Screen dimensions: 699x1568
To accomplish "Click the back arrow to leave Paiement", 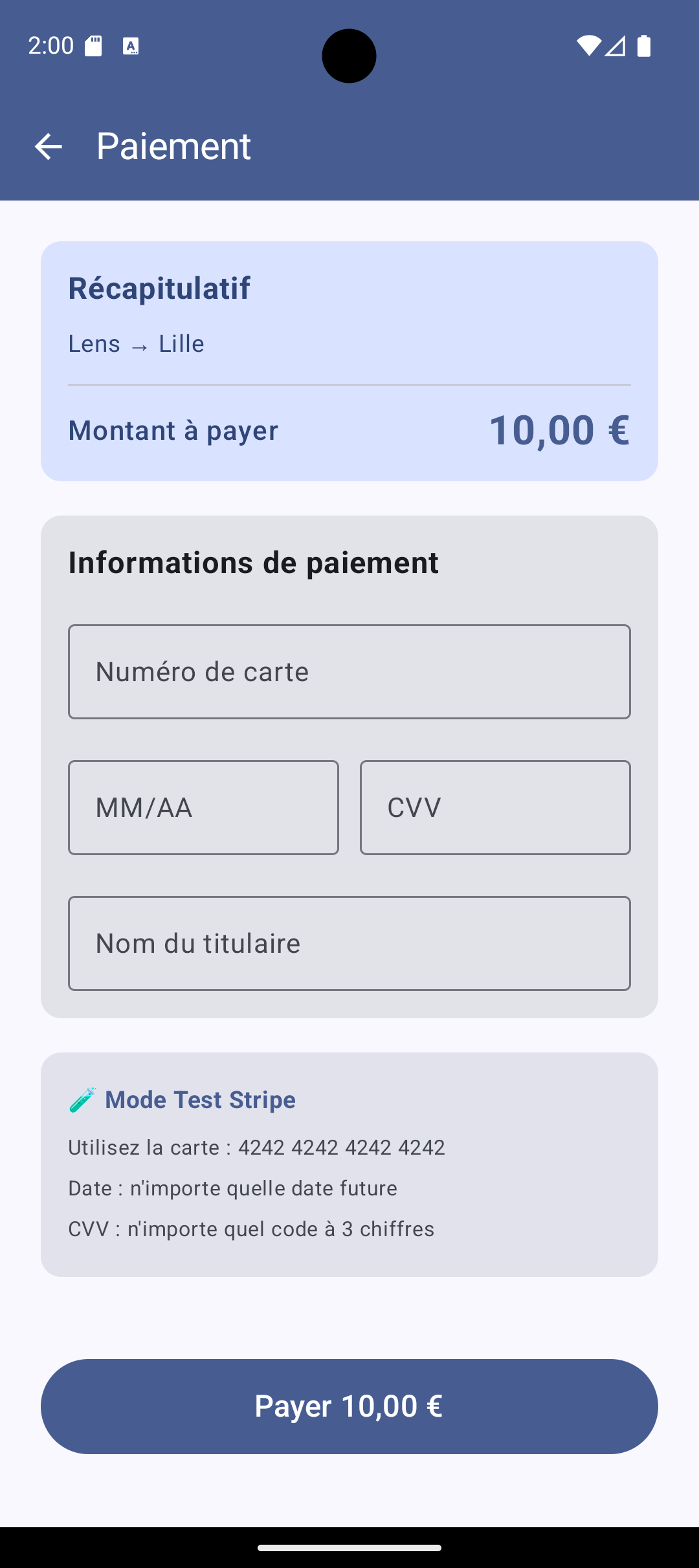I will click(49, 146).
